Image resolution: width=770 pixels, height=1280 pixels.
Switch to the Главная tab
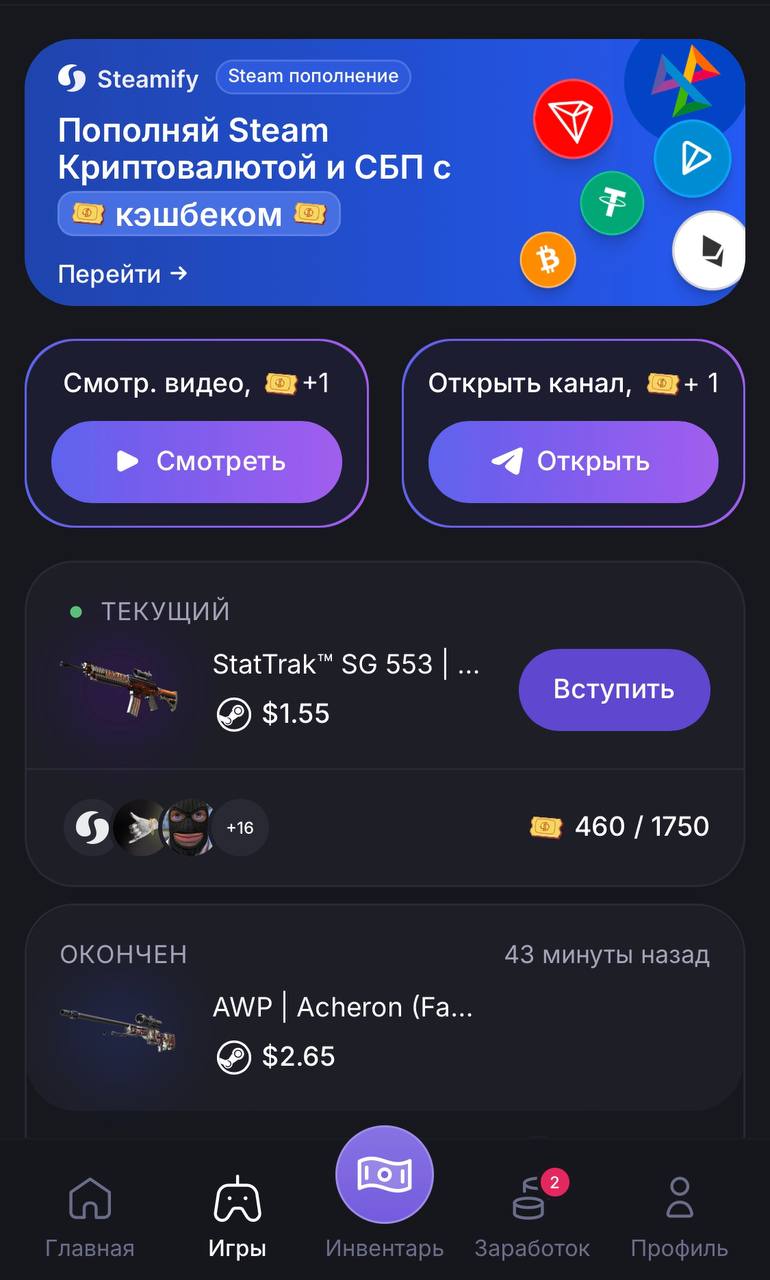point(89,1217)
